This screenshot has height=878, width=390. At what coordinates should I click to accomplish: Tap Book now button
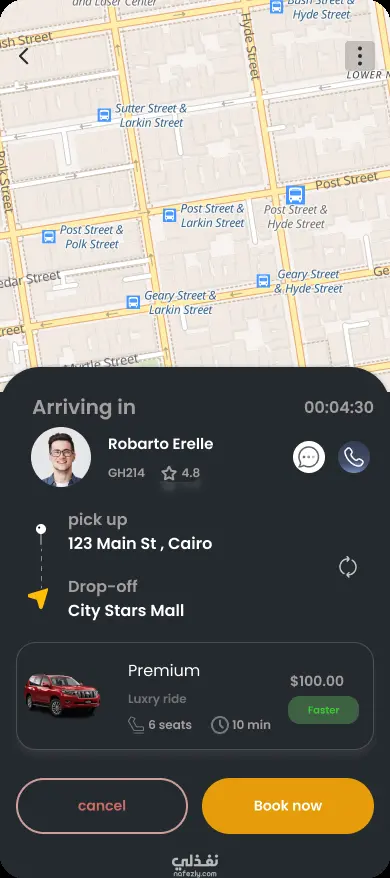coord(288,806)
